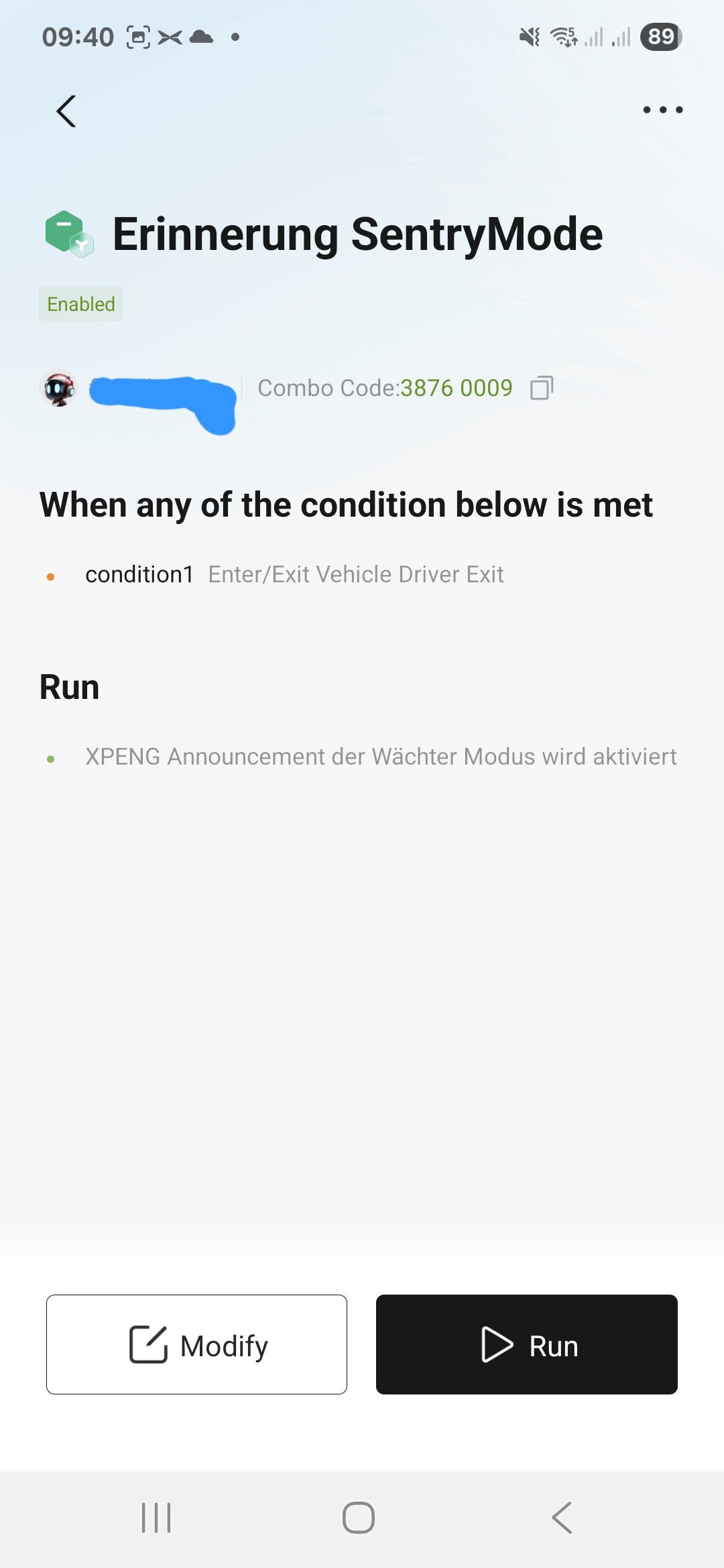Tap Modify to edit this combo
The image size is (724, 1568).
196,1344
